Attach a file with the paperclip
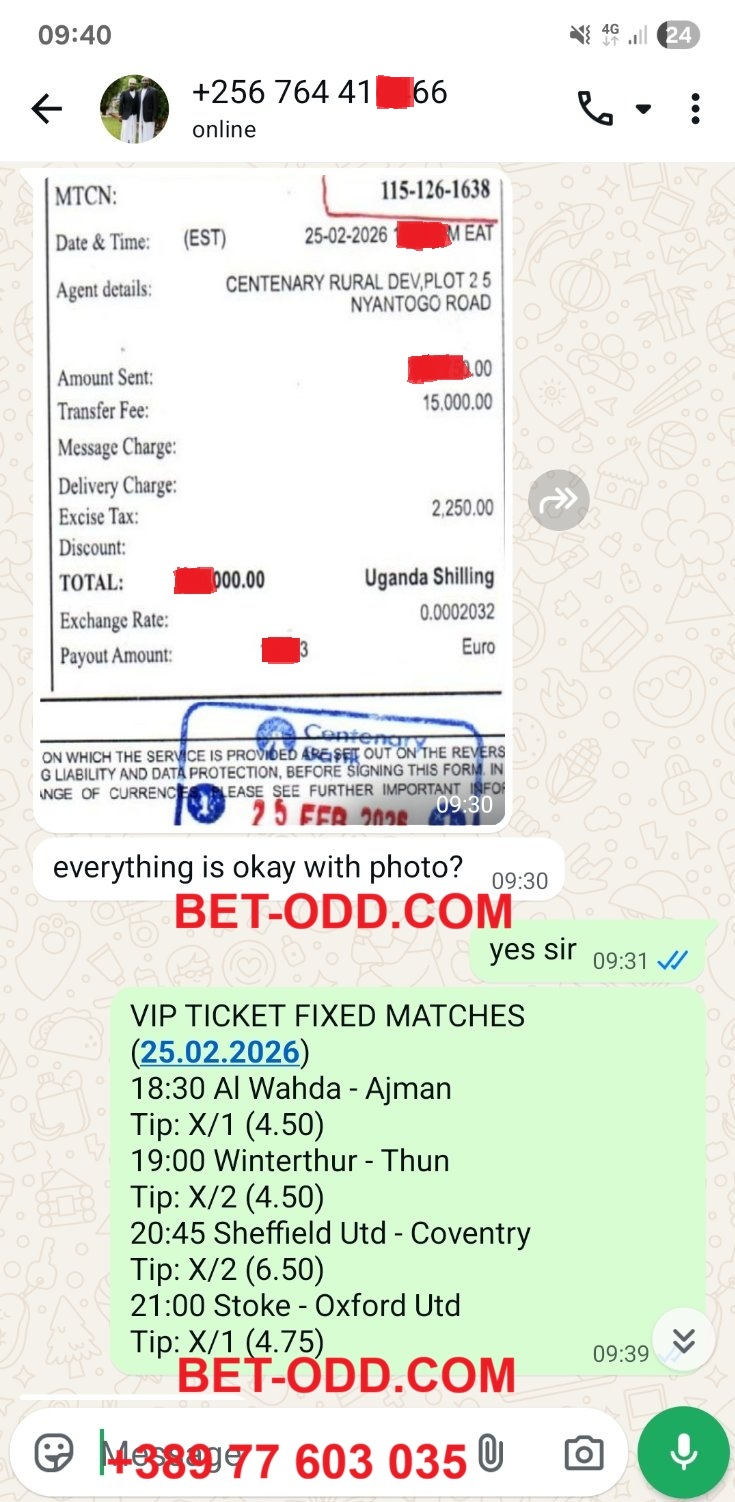Viewport: 735px width, 1502px height. (x=490, y=1453)
